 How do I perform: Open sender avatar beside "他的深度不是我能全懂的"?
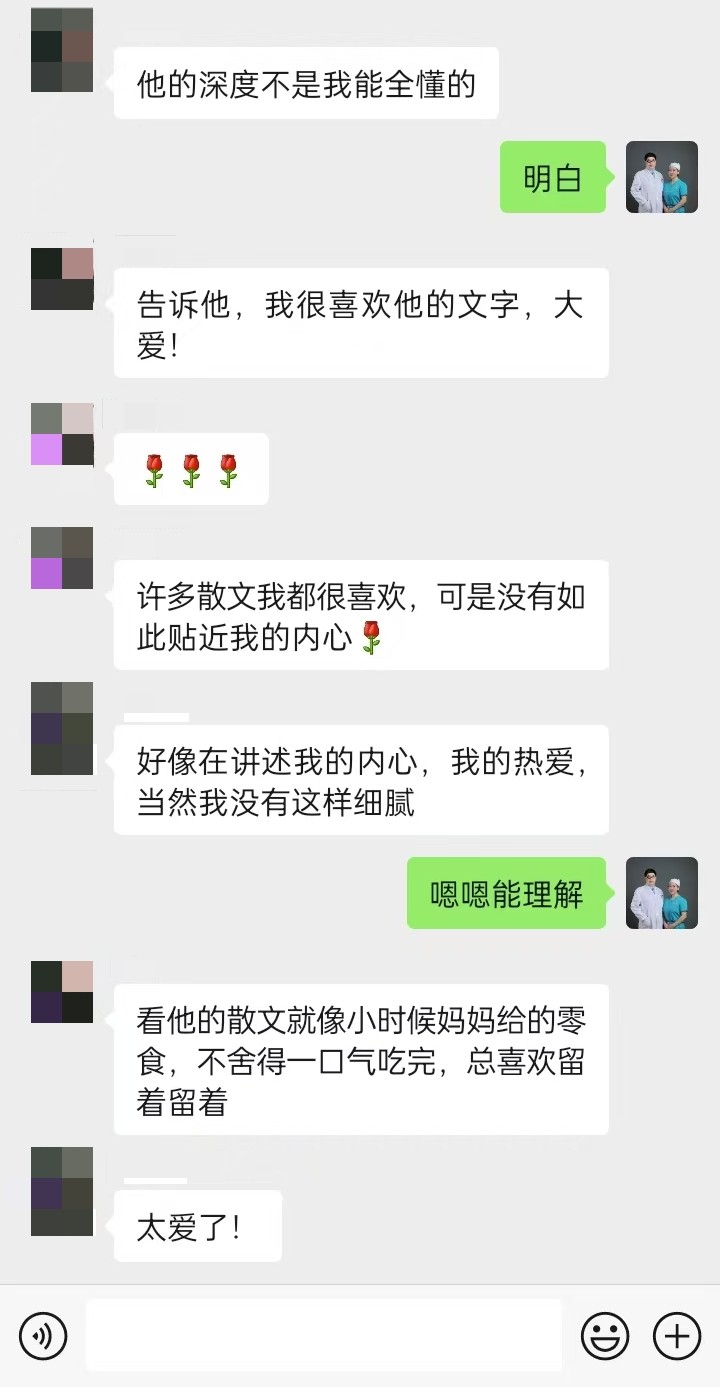click(x=62, y=50)
